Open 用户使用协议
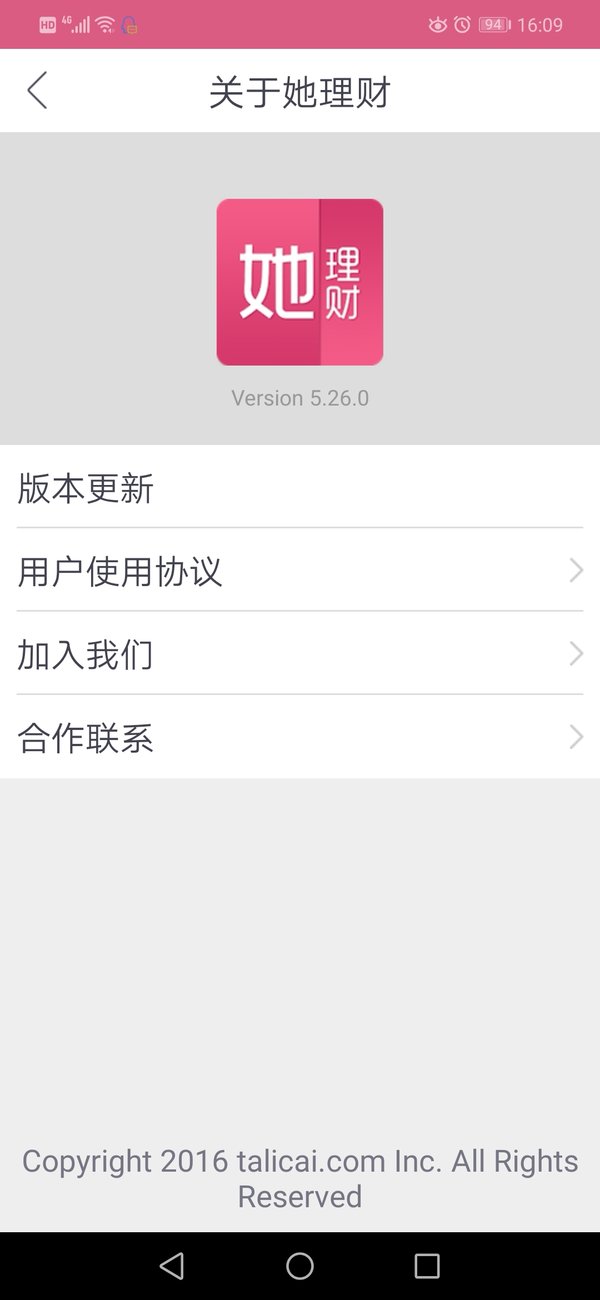The image size is (600, 1300). coord(300,570)
